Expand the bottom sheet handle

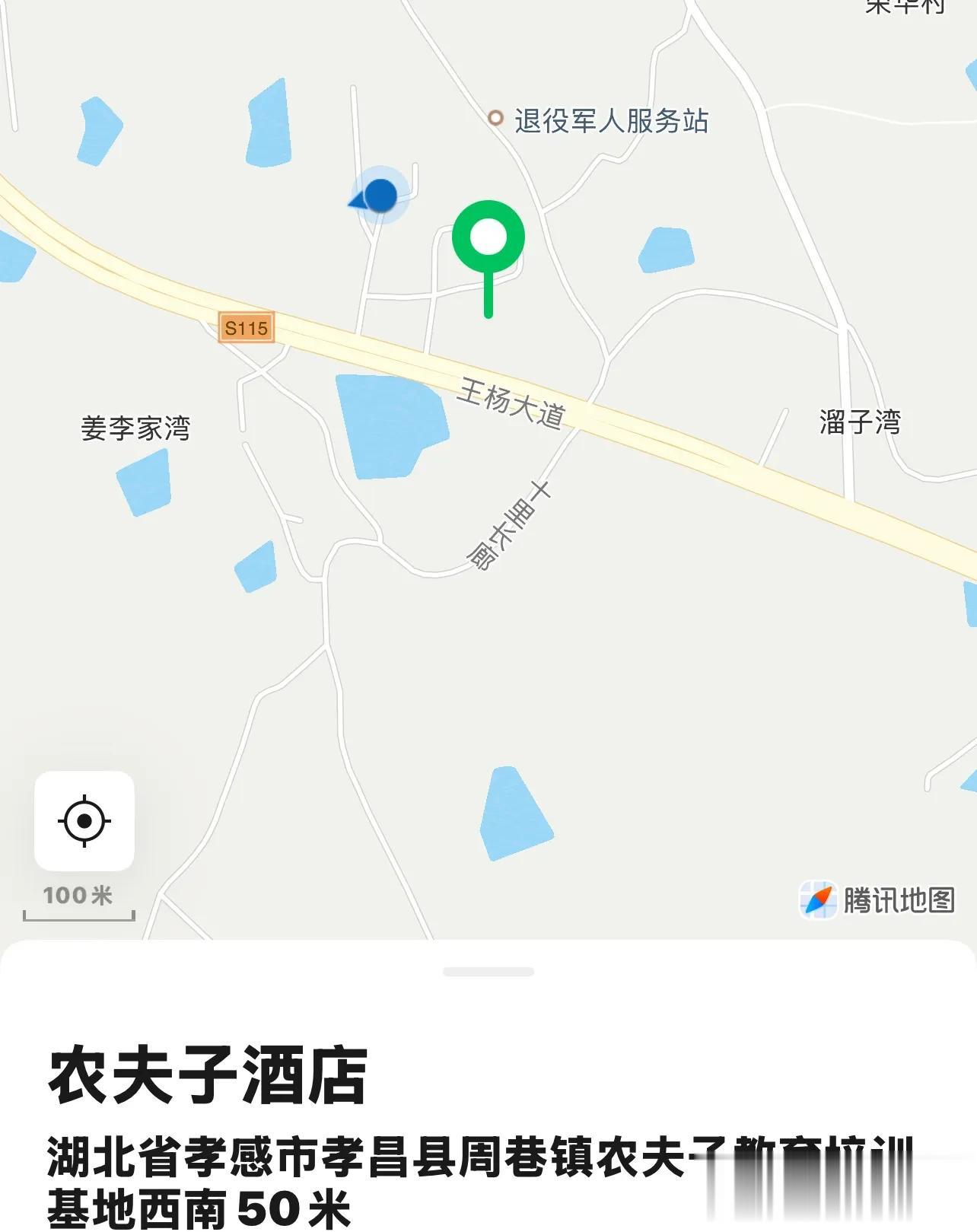(488, 972)
